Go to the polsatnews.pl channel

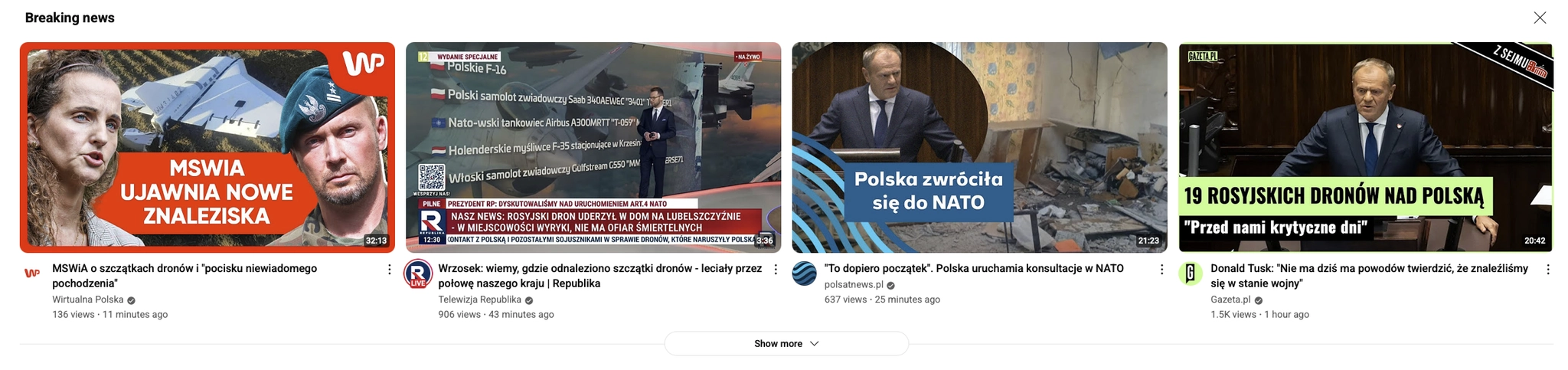pyautogui.click(x=853, y=284)
